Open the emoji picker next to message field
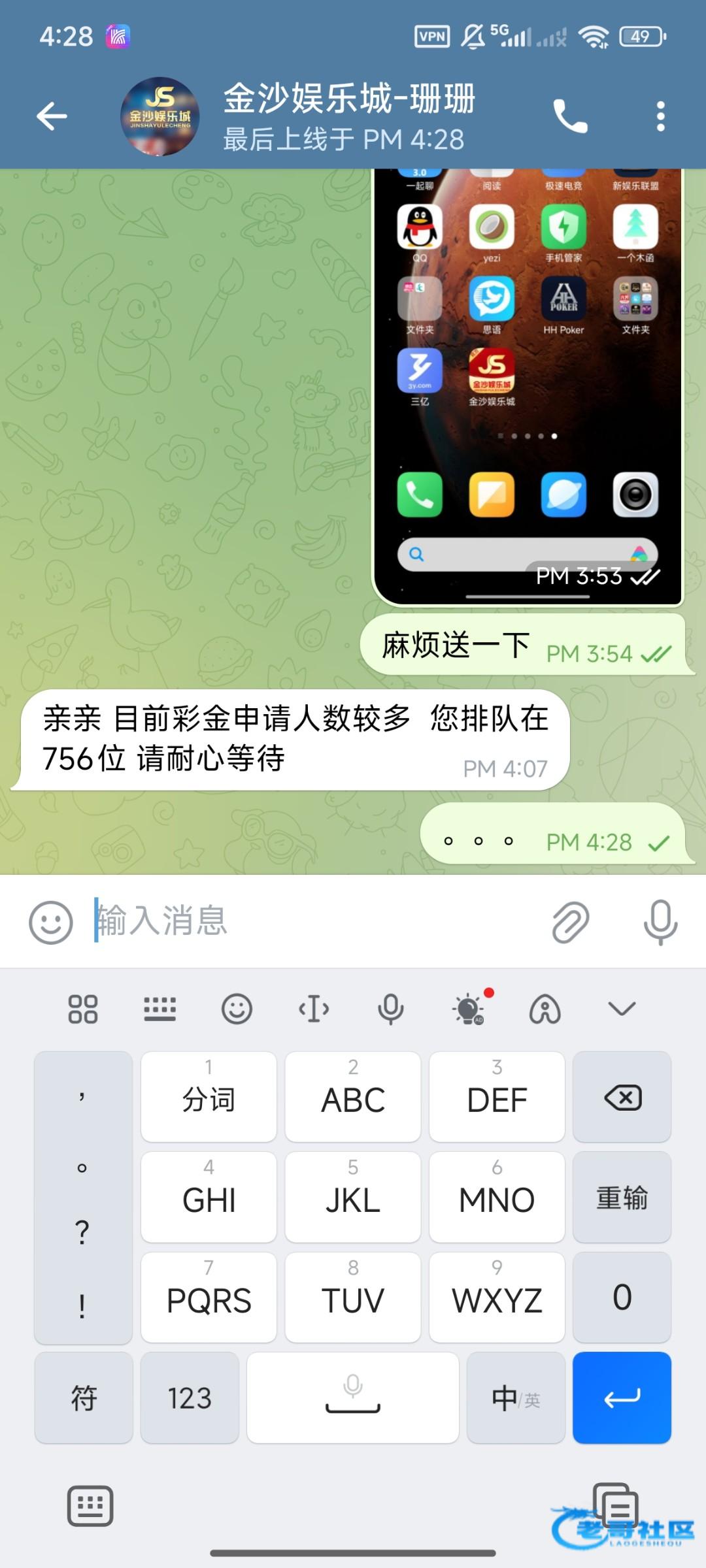Image resolution: width=706 pixels, height=1568 pixels. [x=50, y=922]
